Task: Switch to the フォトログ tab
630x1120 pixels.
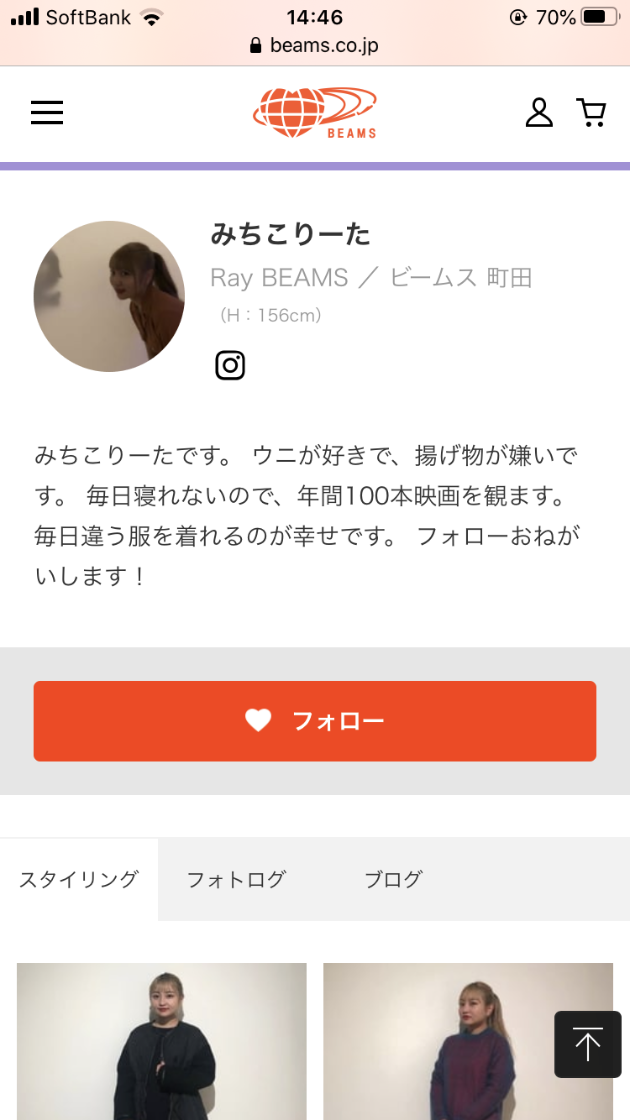Action: tap(236, 880)
